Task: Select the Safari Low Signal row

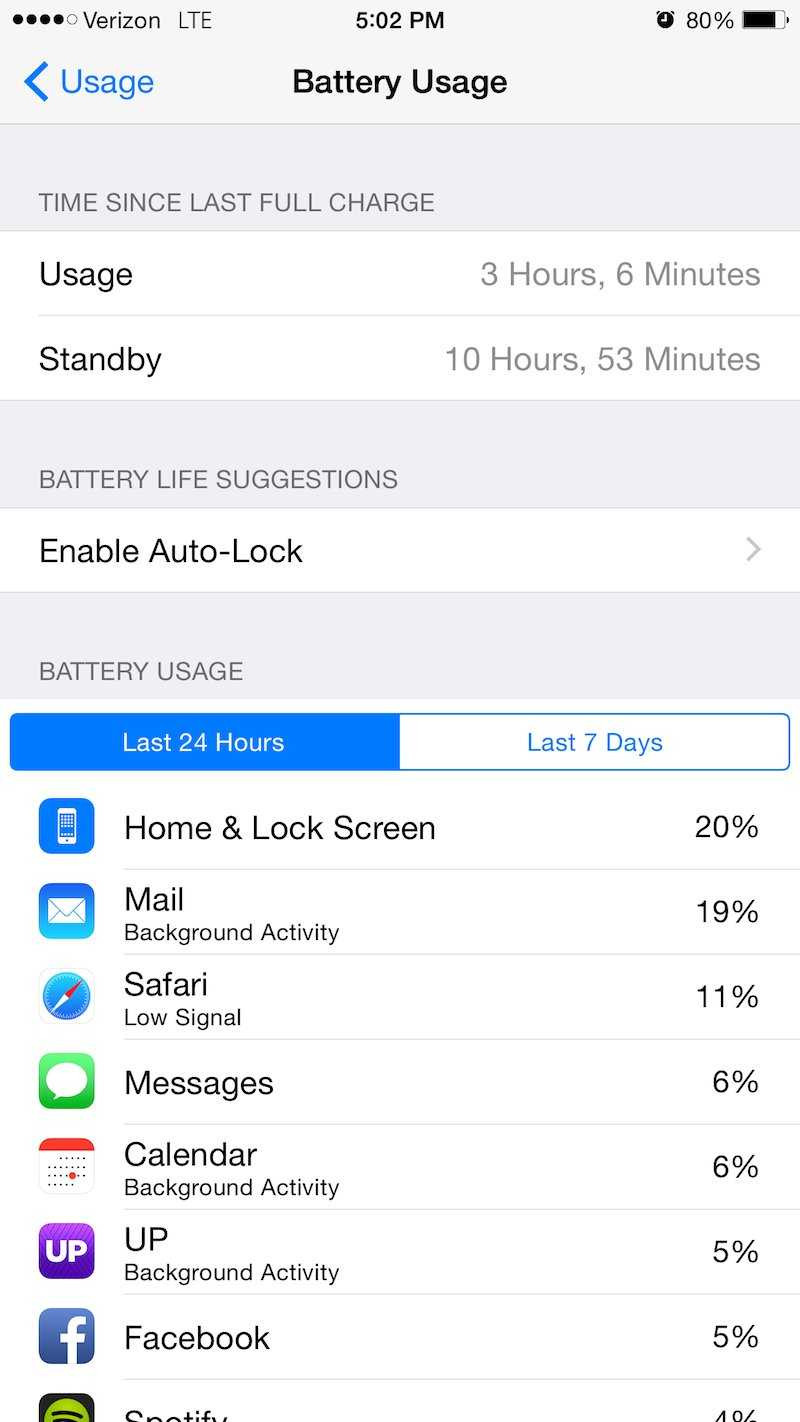Action: click(x=400, y=996)
